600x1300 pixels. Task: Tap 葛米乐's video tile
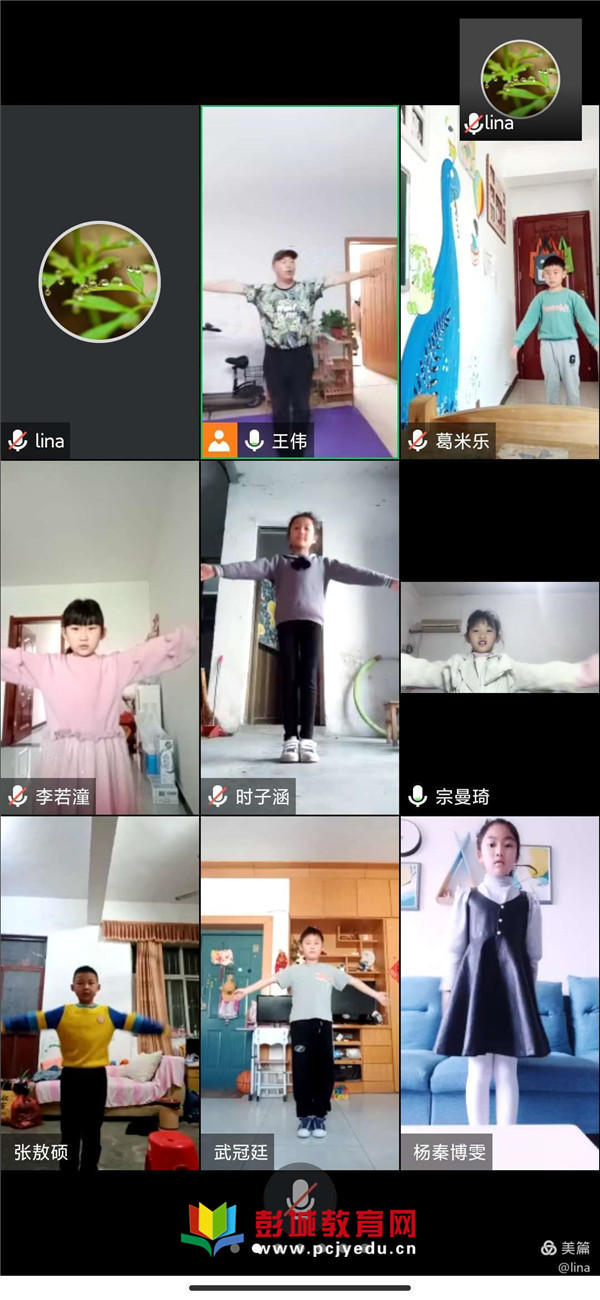pyautogui.click(x=500, y=282)
